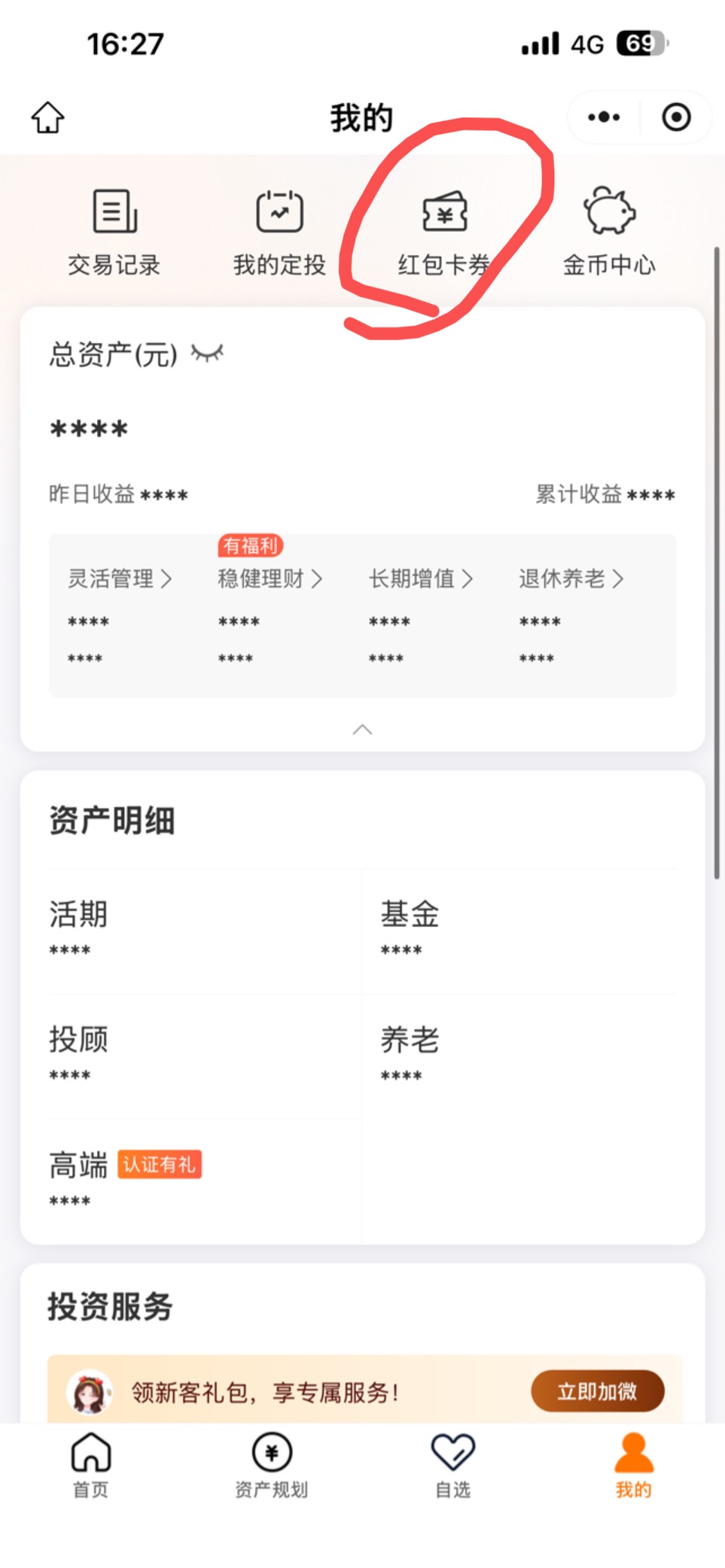Open 稳健理财 category
The width and height of the screenshot is (725, 1568).
tap(270, 579)
